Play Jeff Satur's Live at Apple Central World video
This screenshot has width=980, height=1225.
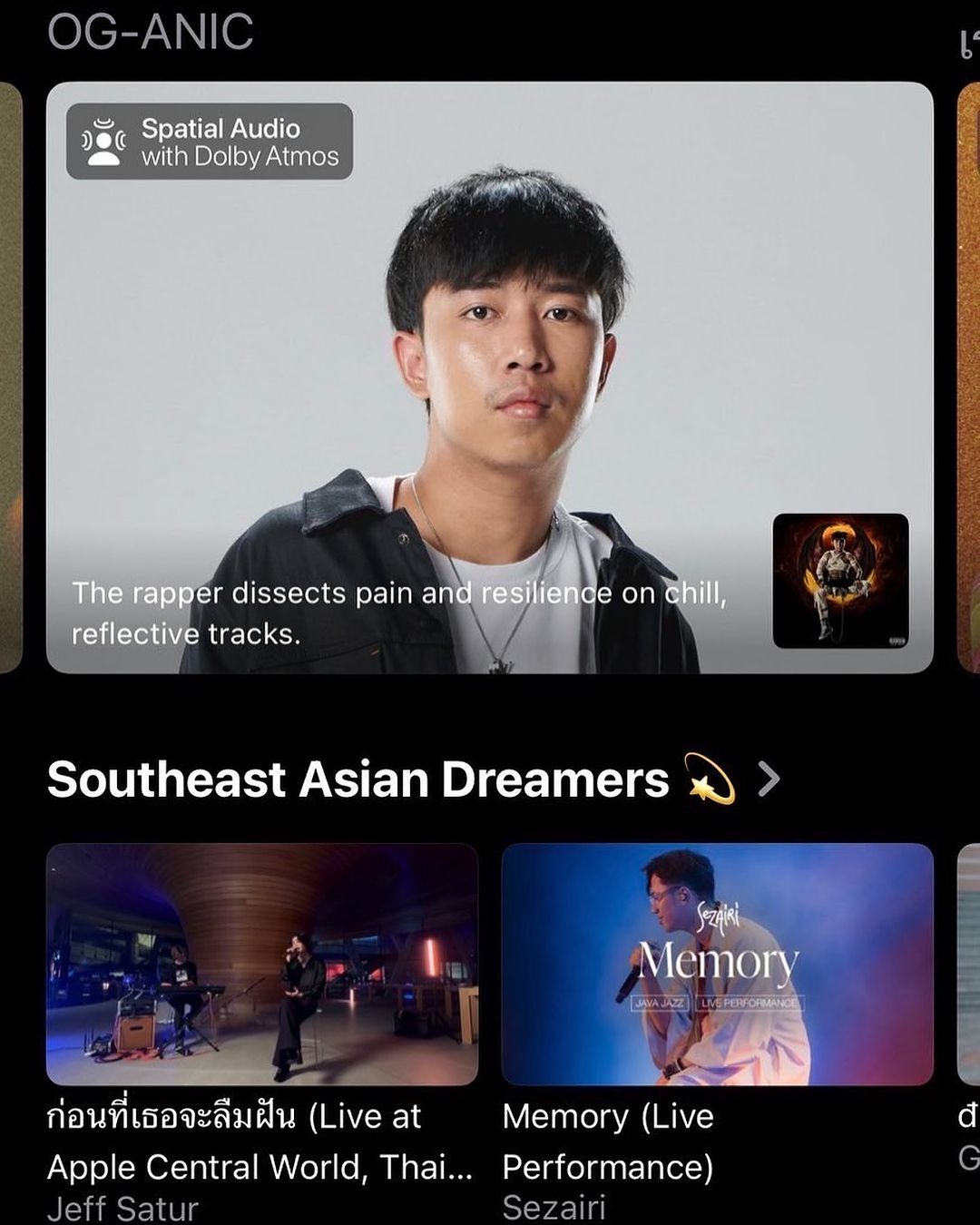[262, 964]
